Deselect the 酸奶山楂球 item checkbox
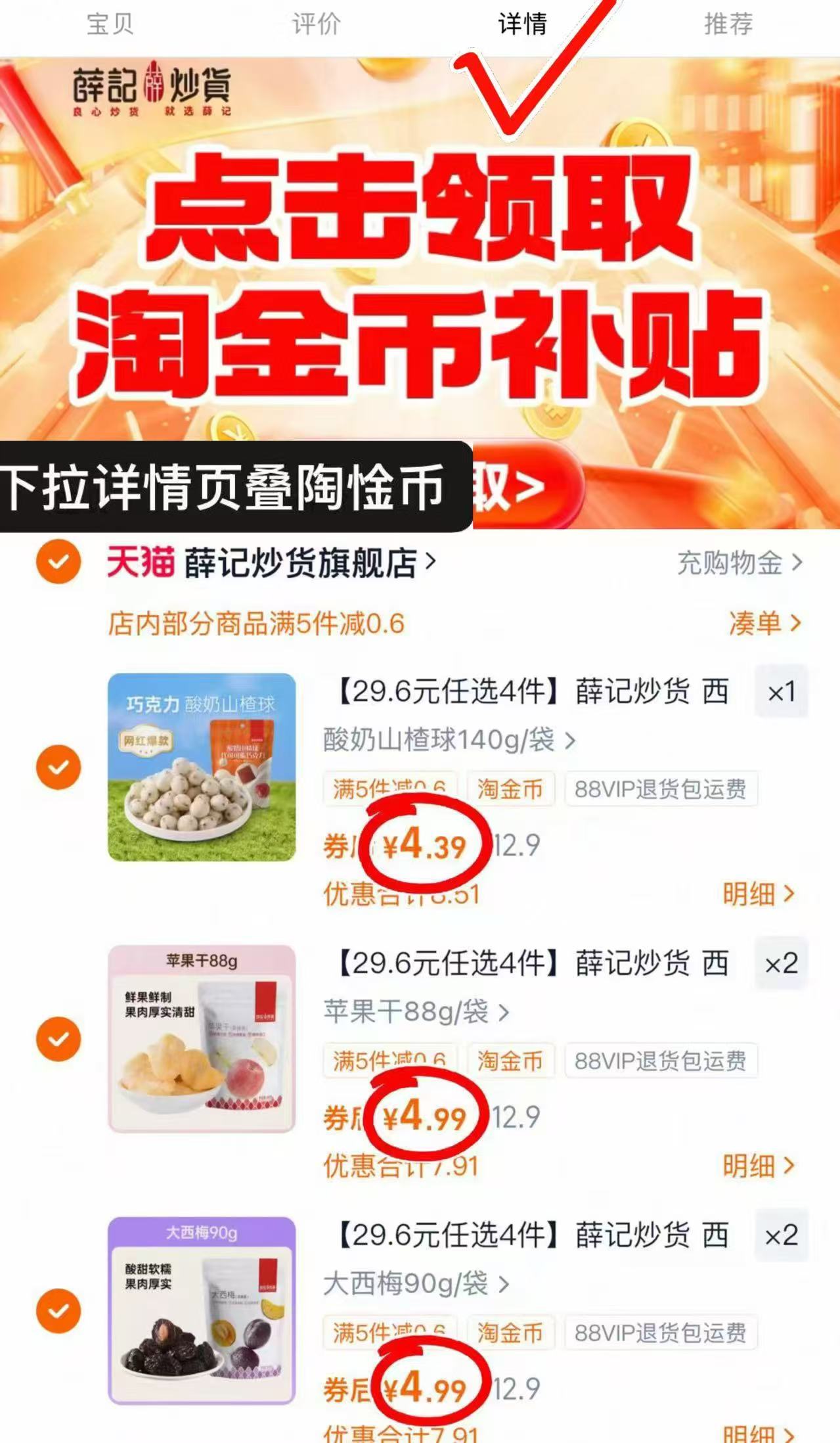The width and height of the screenshot is (840, 1443). coord(58,766)
